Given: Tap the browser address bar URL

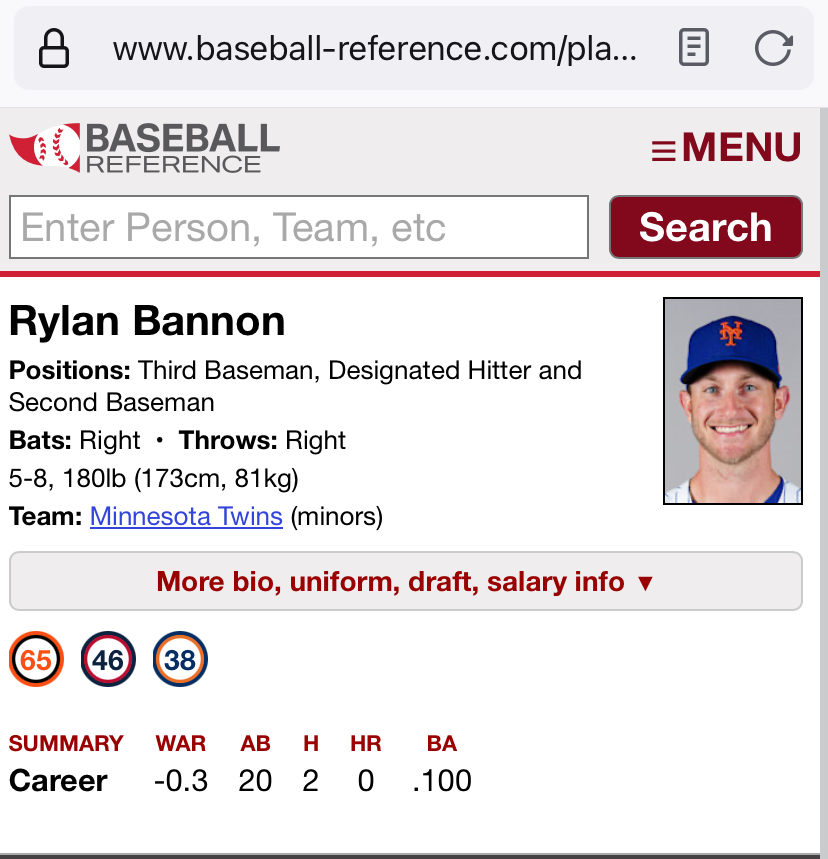Looking at the screenshot, I should point(374,48).
